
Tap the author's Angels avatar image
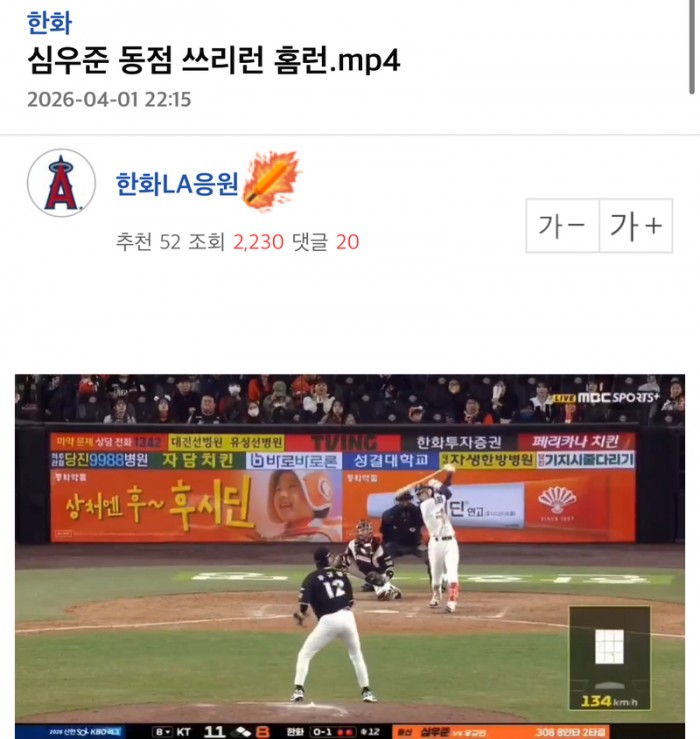point(61,184)
